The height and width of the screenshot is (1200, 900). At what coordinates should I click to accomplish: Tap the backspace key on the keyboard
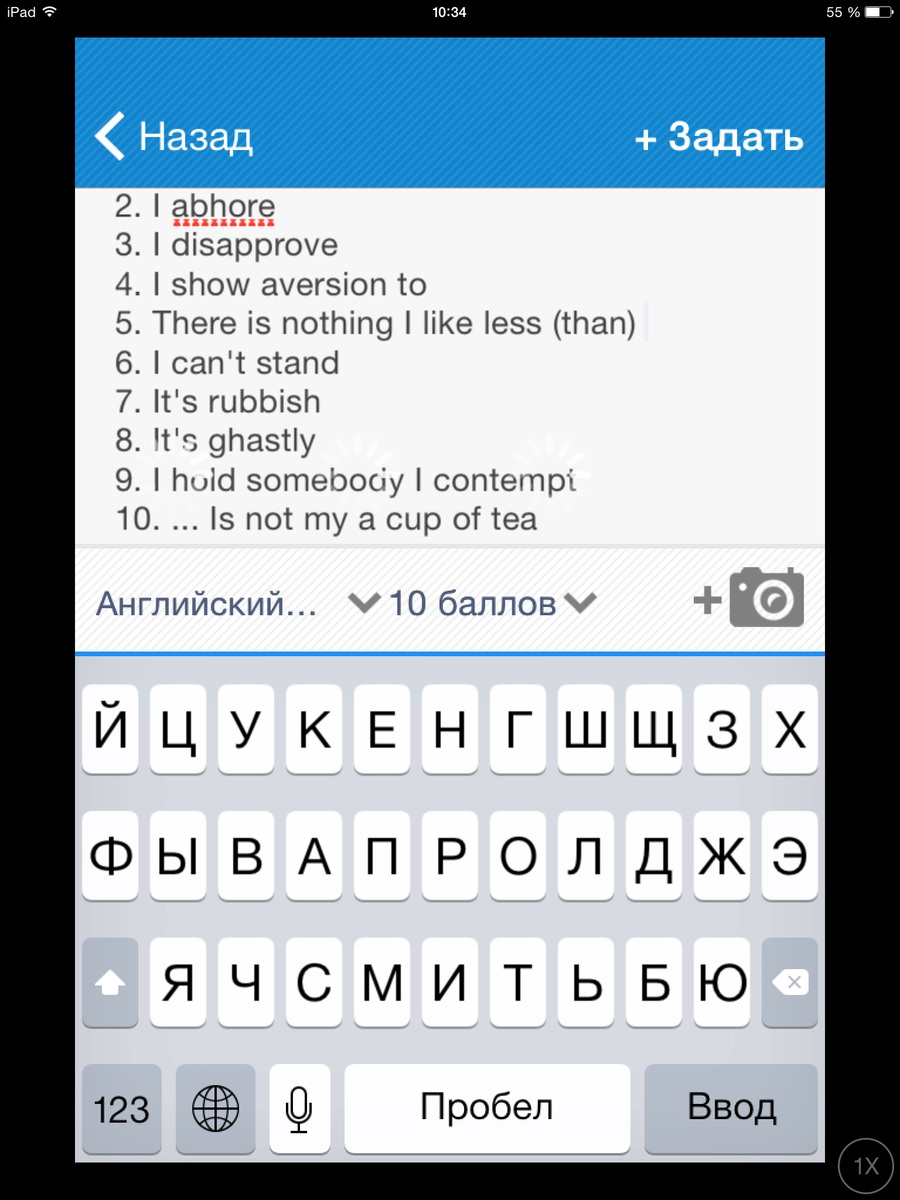(790, 983)
